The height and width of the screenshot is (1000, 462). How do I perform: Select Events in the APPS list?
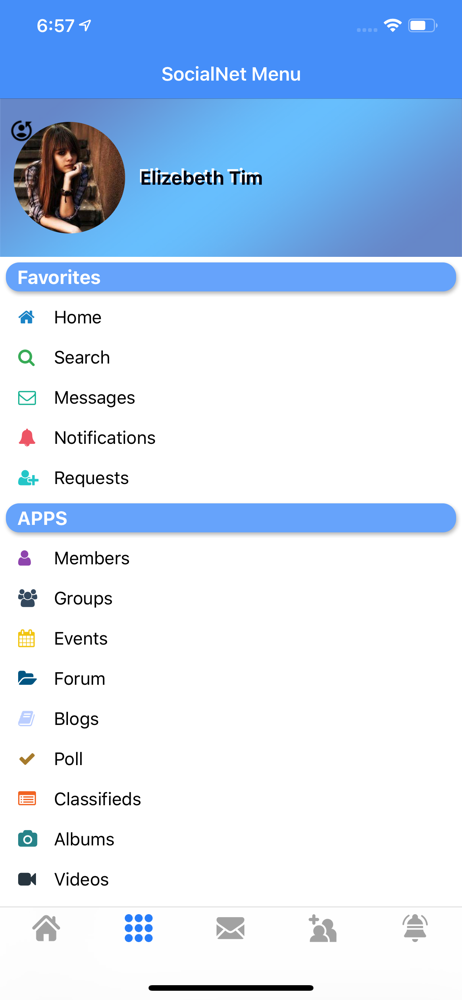point(231,638)
